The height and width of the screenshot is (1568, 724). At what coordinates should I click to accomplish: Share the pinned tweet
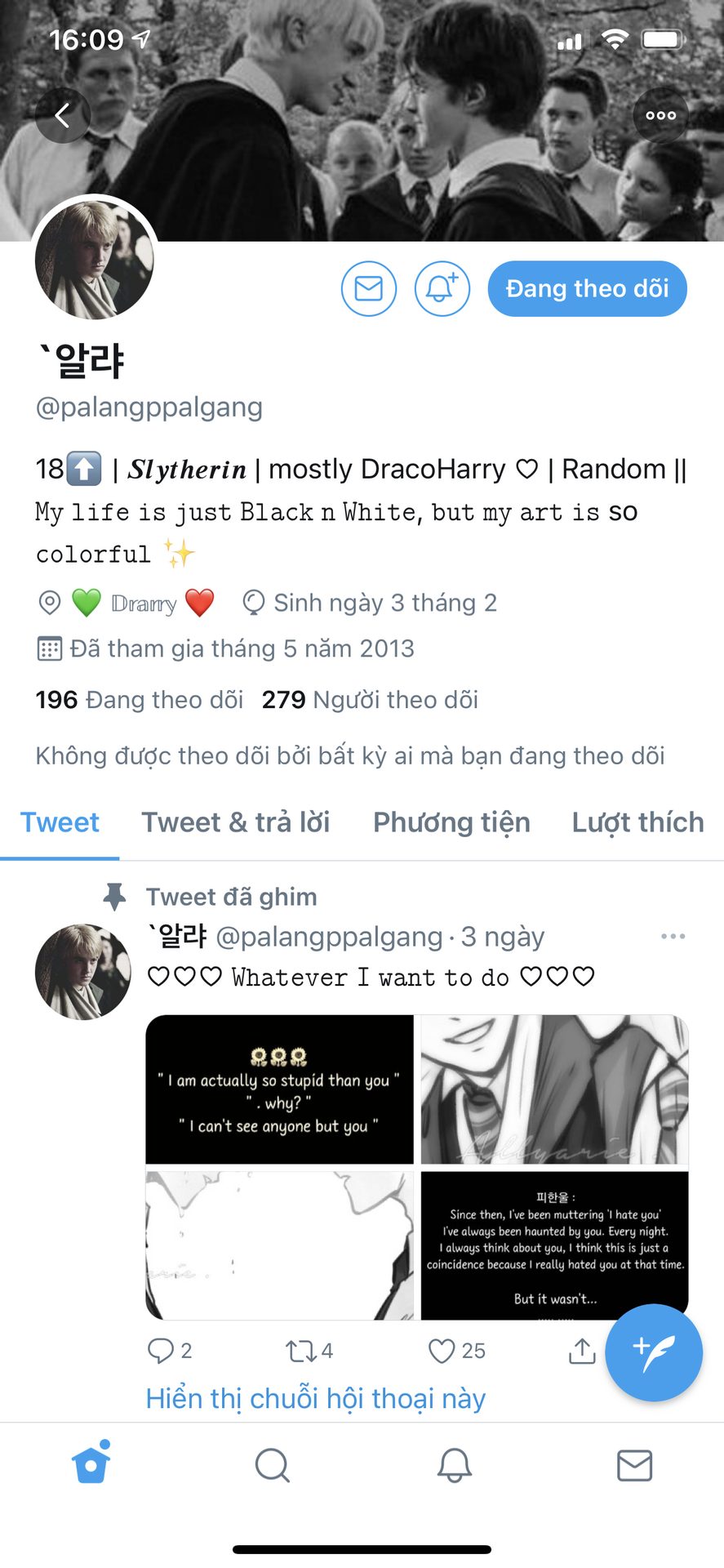point(581,1351)
